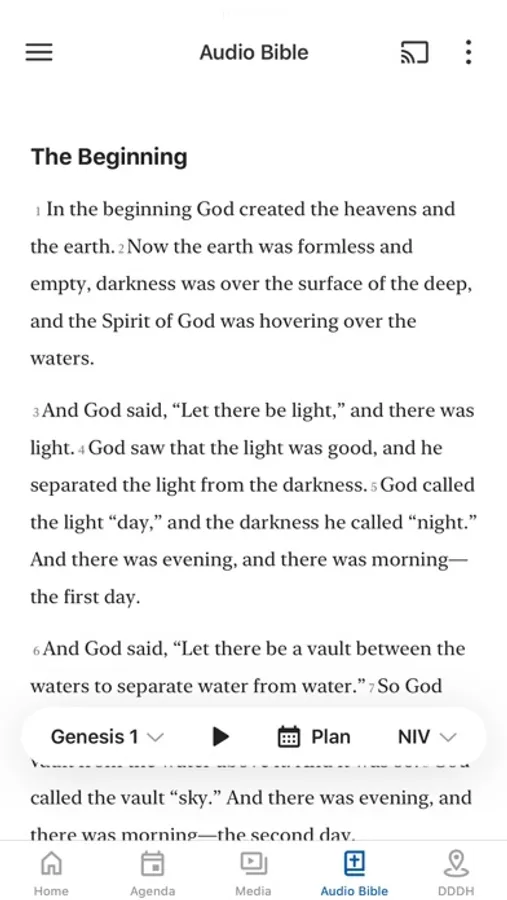Change the NIV Bible version
507x900 pixels.
click(427, 736)
